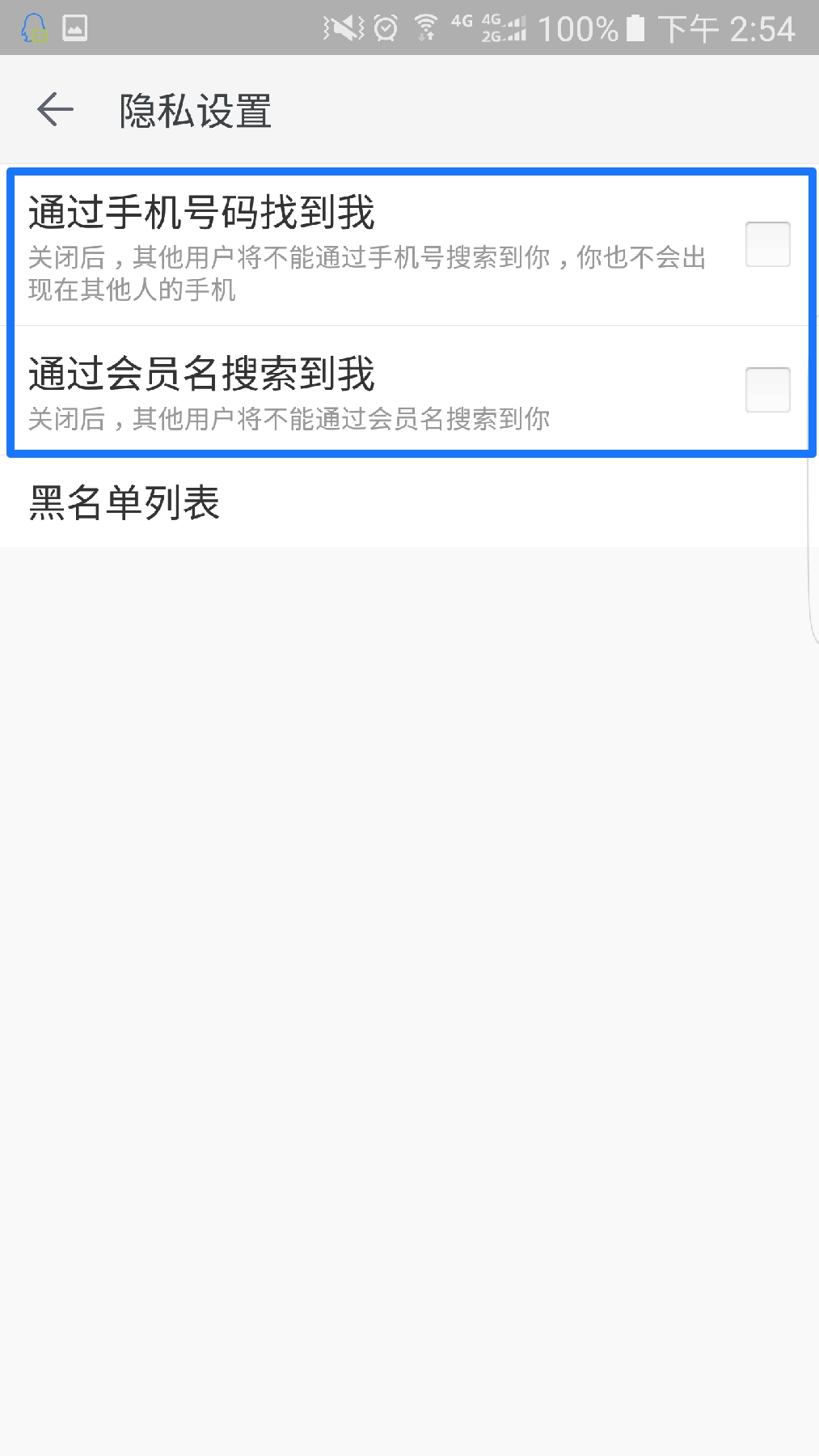Toggle 通过会员名搜索到我 checkbox
The width and height of the screenshot is (819, 1456).
click(766, 390)
